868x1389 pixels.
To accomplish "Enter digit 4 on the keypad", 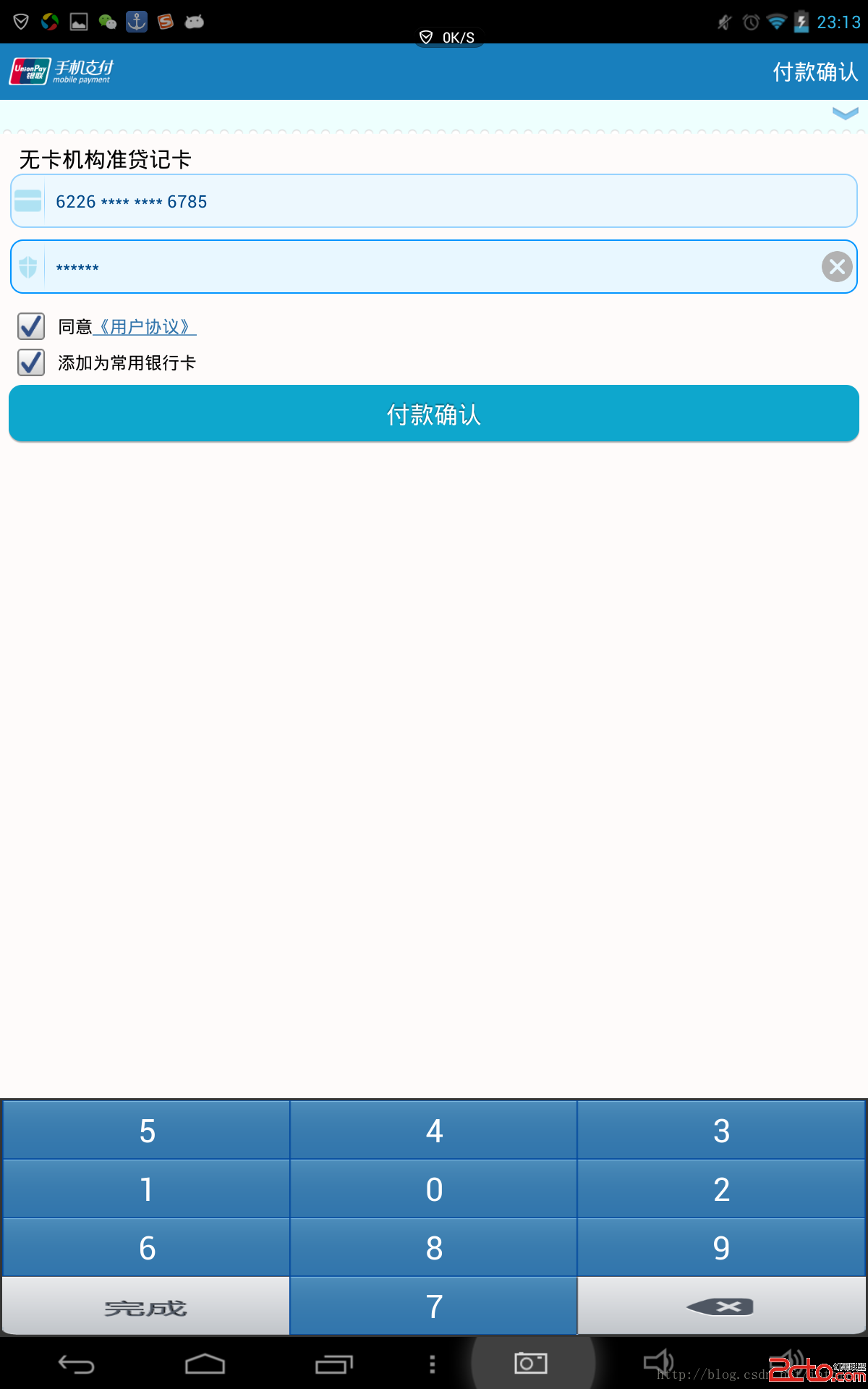I will pyautogui.click(x=434, y=1131).
